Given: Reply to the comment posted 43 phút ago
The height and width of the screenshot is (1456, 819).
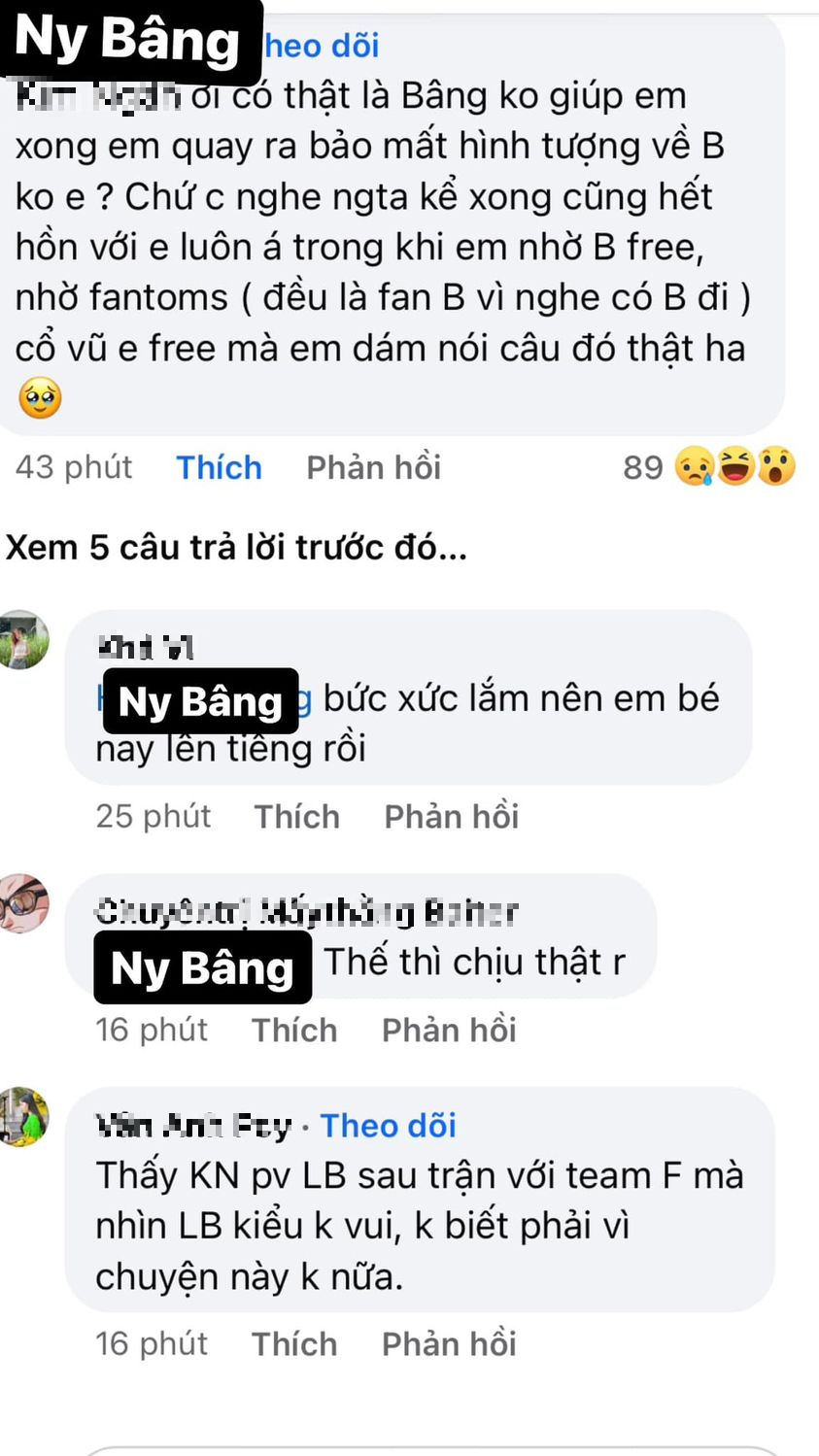Looking at the screenshot, I should 373,467.
